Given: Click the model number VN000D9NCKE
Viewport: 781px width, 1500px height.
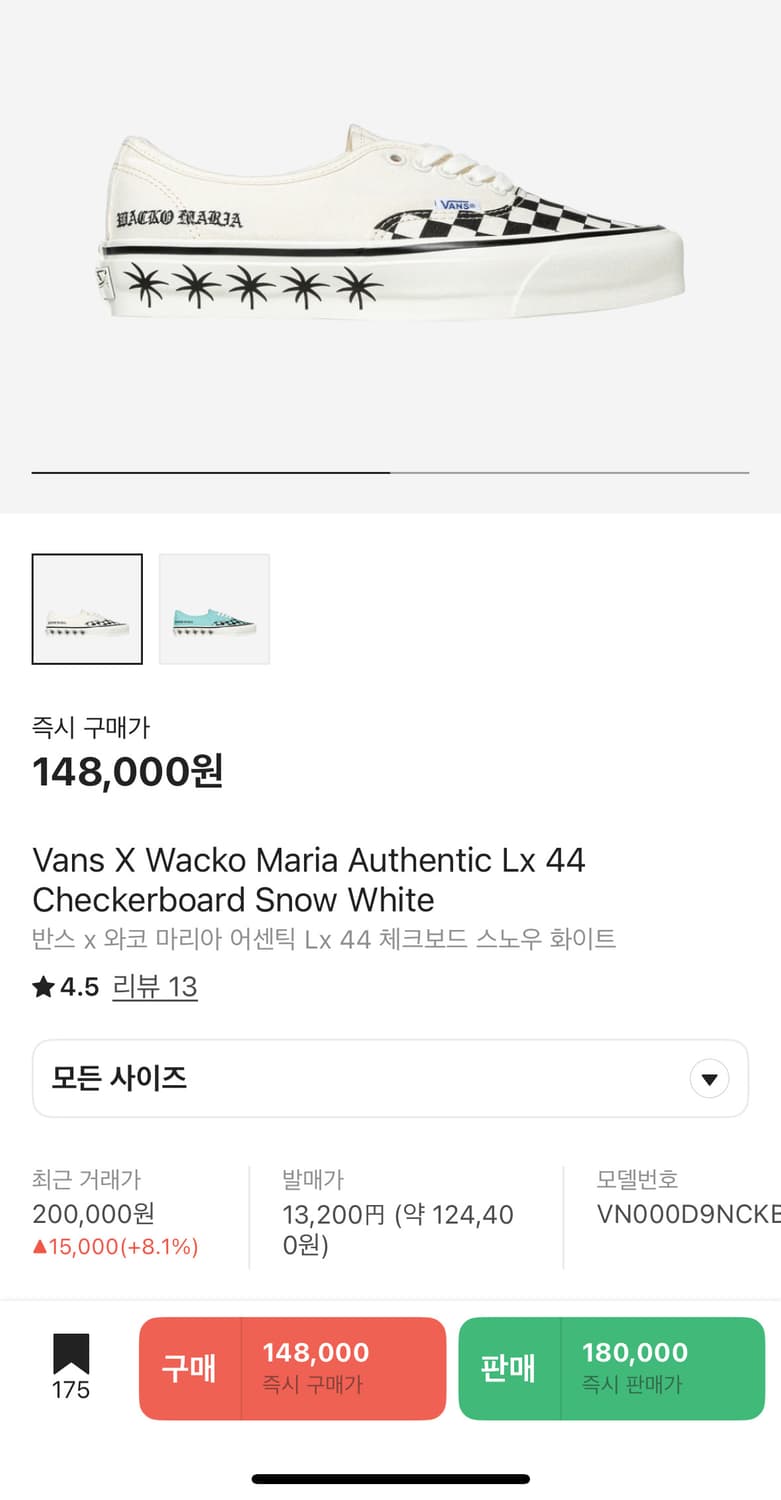Looking at the screenshot, I should click(x=689, y=1214).
